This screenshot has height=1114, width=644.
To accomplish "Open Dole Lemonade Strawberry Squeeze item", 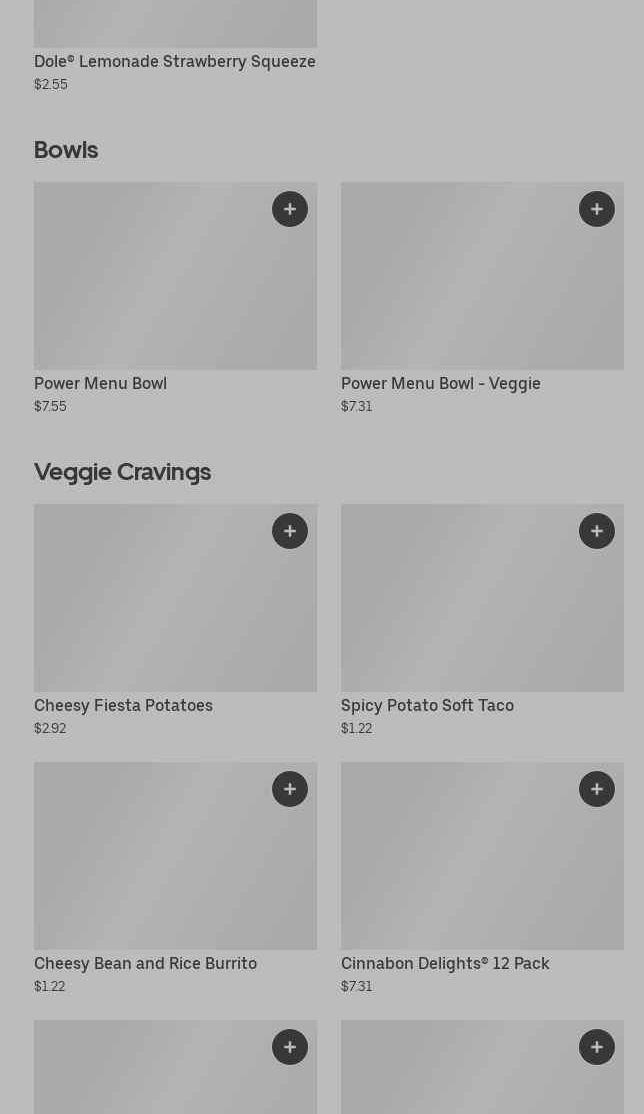I will coord(175,61).
